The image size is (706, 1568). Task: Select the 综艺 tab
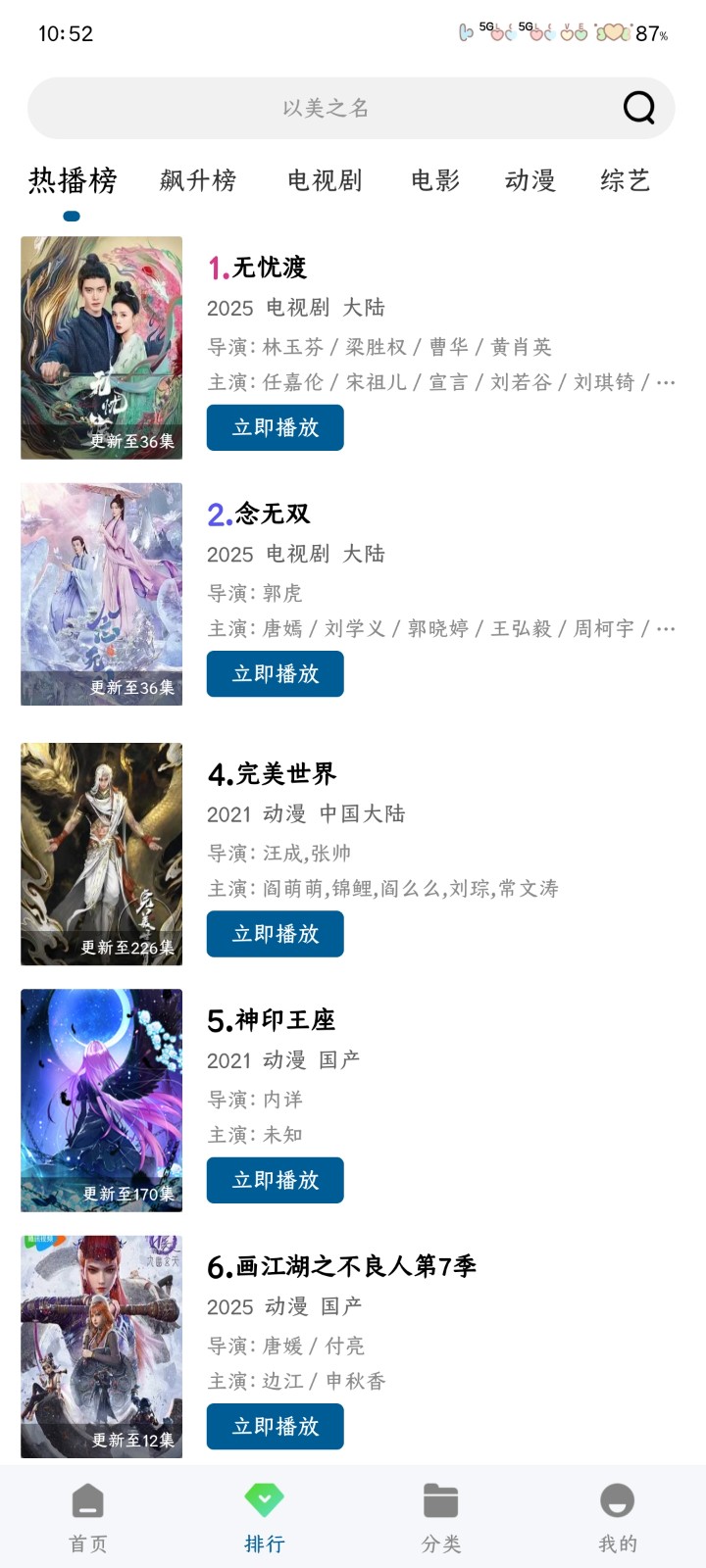[x=623, y=180]
